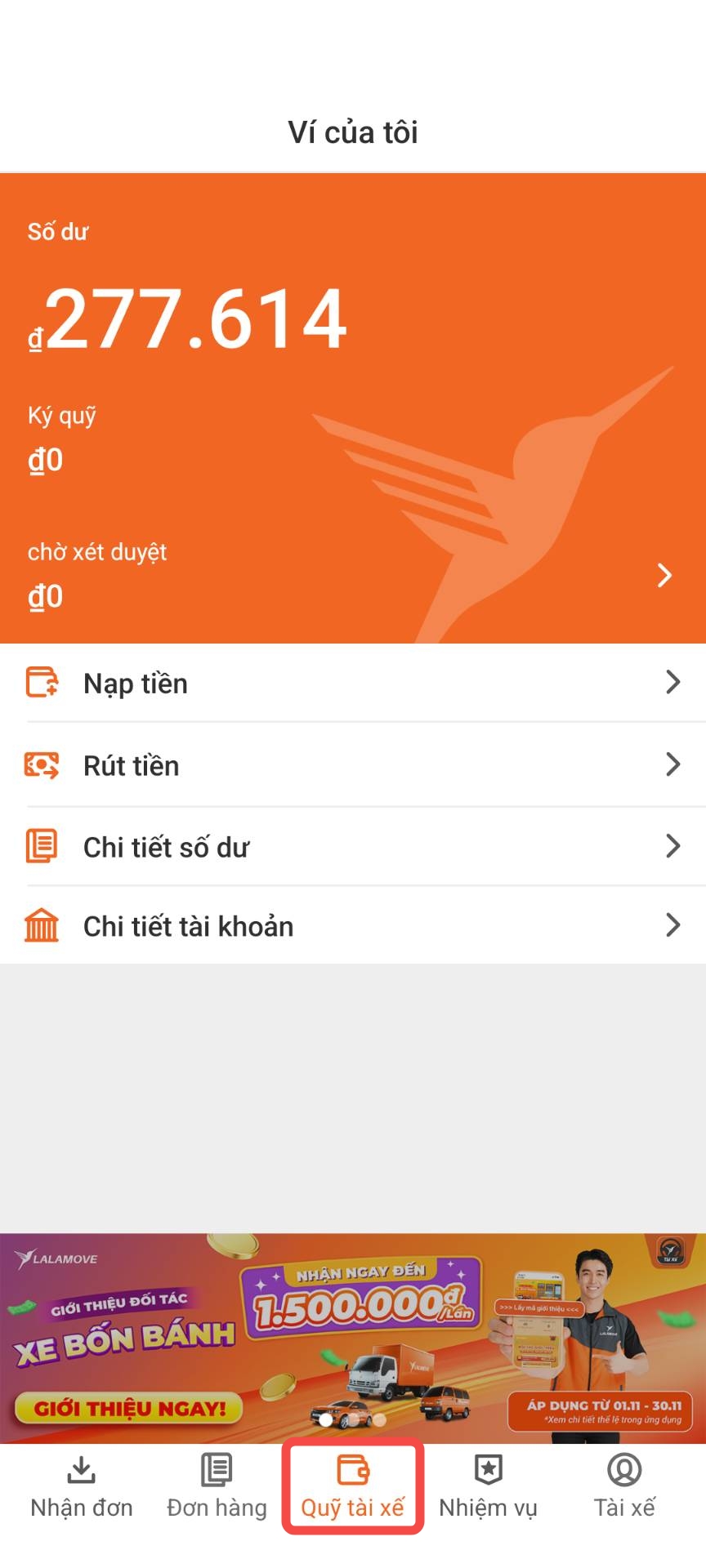
Task: Click the 277.614 balance amount
Action: pos(188,318)
